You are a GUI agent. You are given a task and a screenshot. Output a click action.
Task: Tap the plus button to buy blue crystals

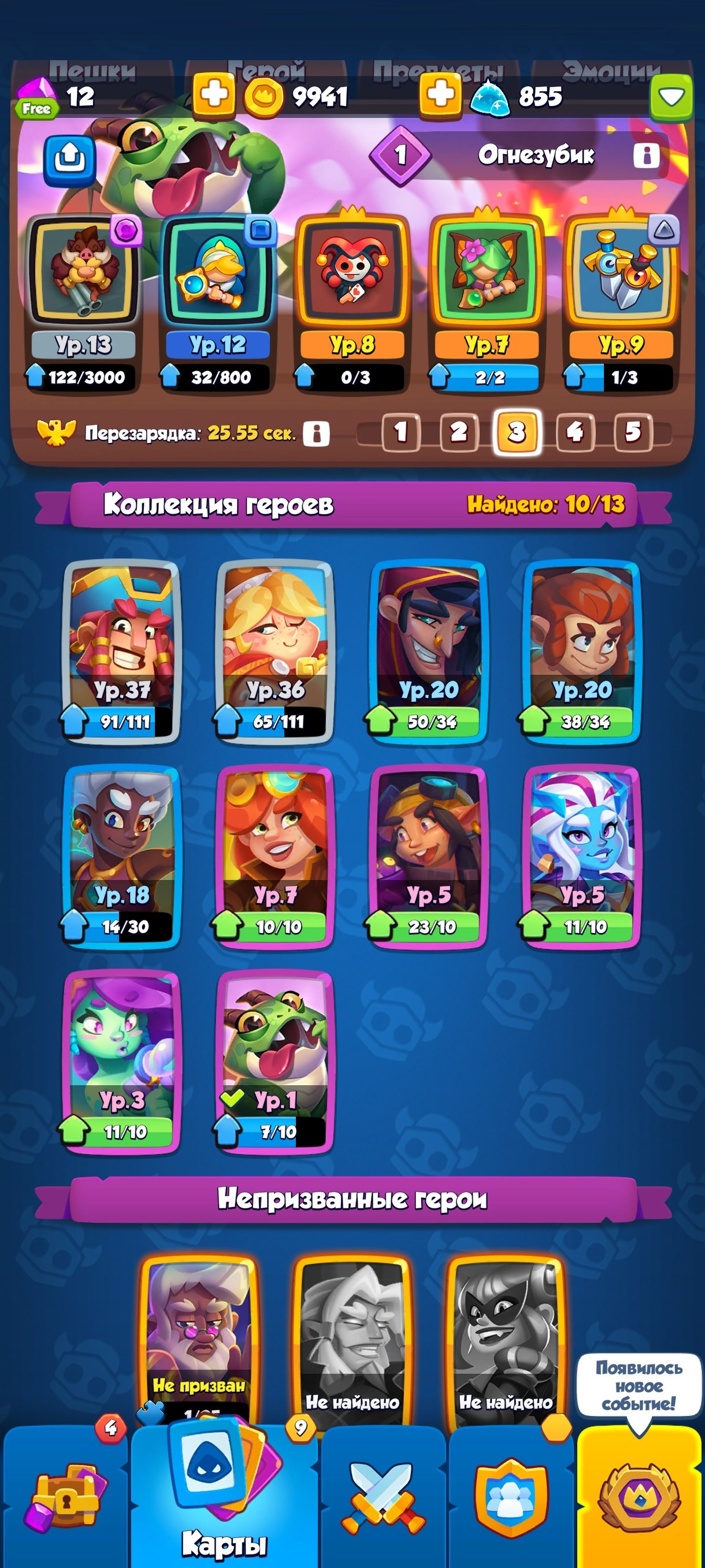[440, 95]
